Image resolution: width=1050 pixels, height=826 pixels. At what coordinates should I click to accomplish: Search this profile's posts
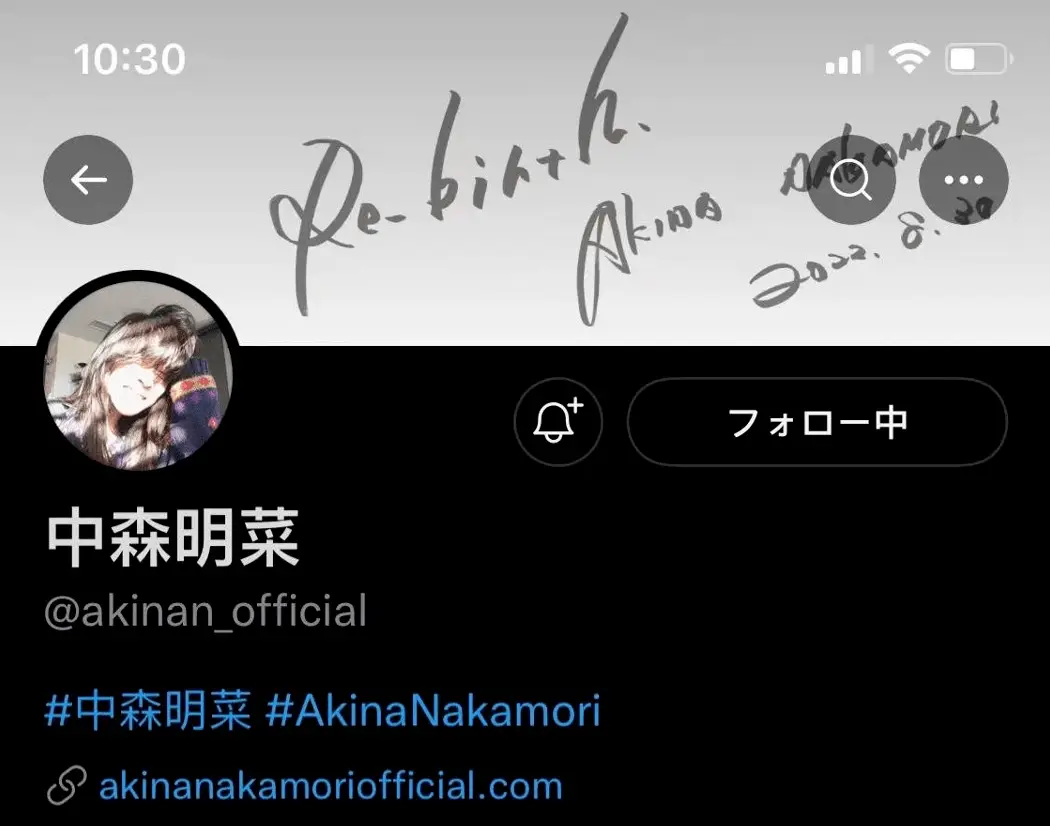(851, 180)
